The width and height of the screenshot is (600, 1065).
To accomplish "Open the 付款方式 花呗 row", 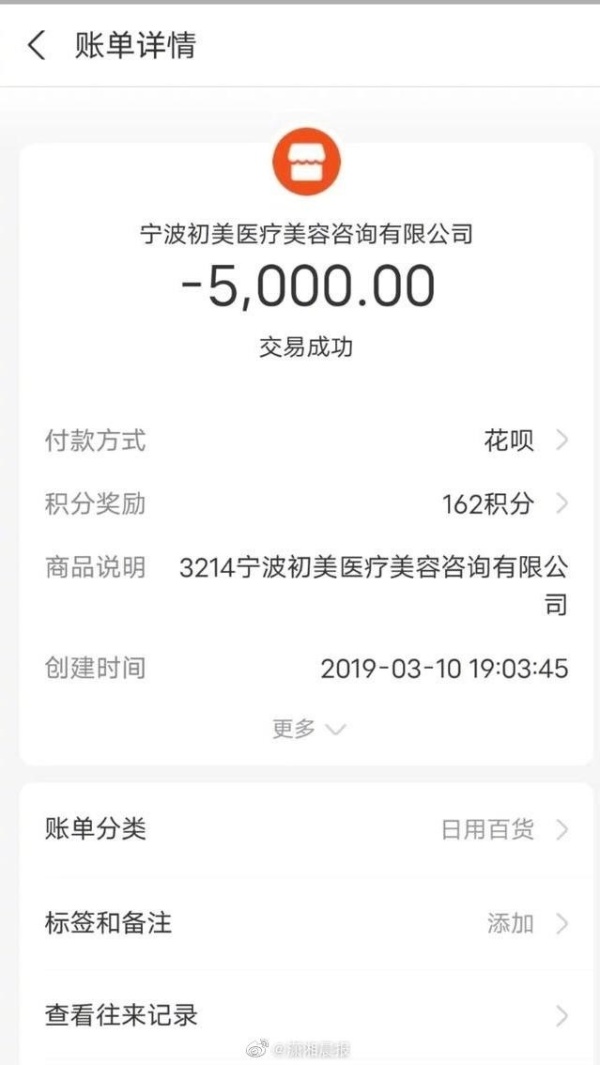I will 520,440.
